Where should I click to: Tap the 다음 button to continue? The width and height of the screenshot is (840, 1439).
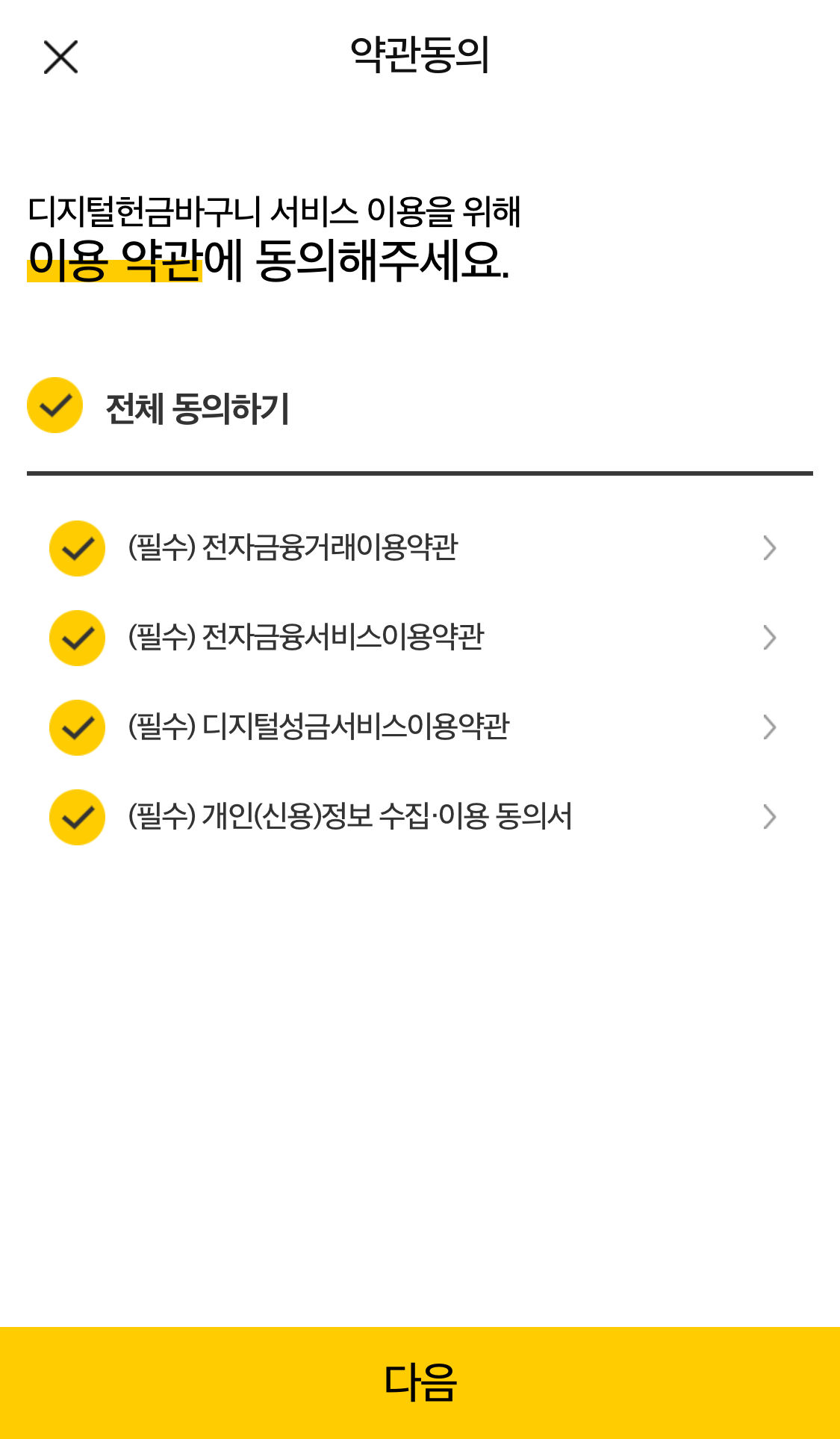tap(420, 1383)
